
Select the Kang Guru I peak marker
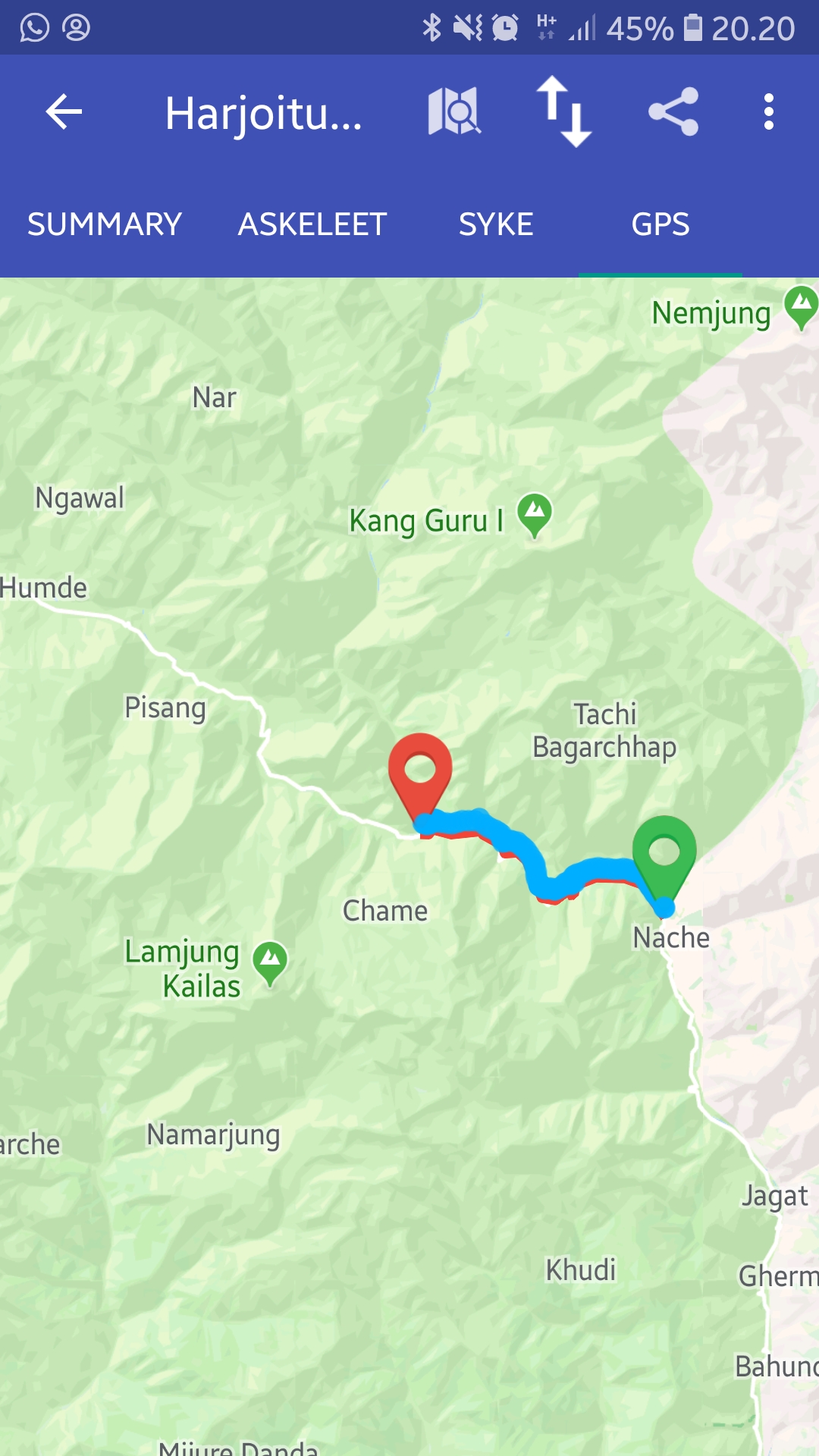pos(535,516)
